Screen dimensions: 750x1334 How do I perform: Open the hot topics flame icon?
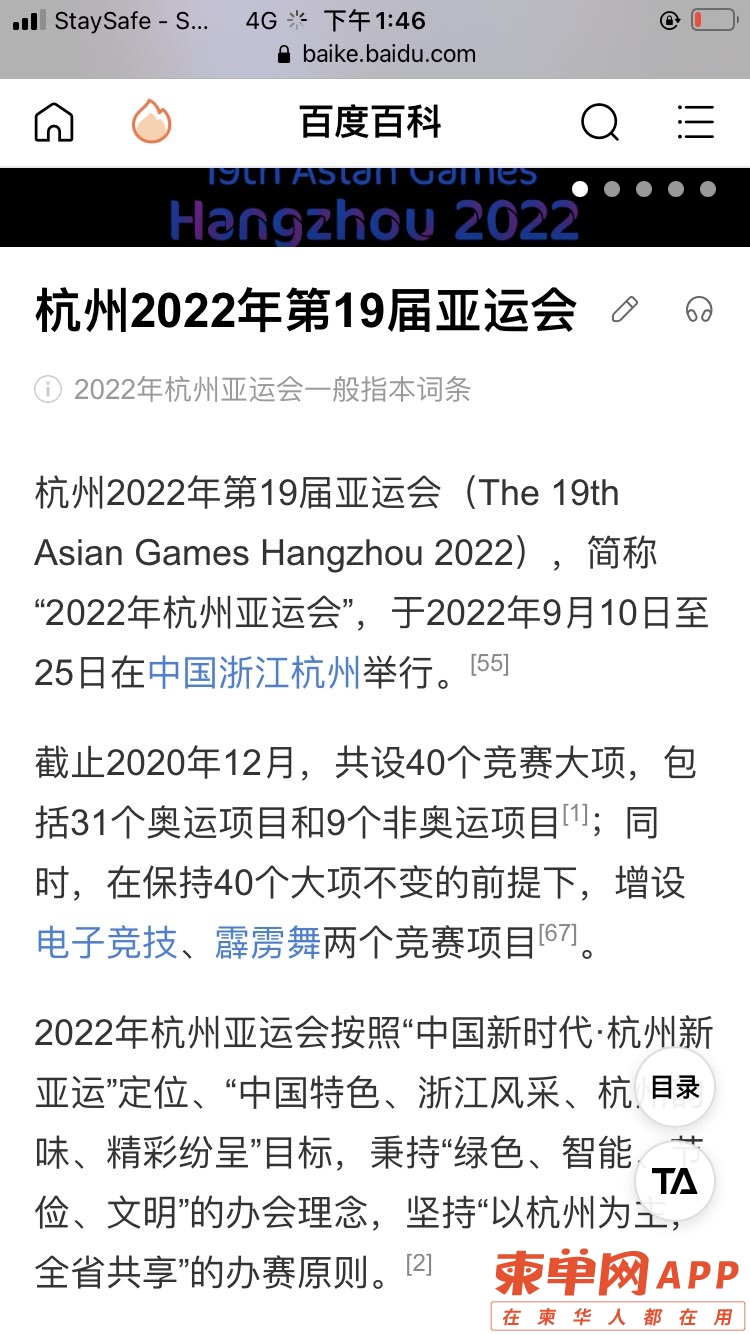[x=152, y=123]
